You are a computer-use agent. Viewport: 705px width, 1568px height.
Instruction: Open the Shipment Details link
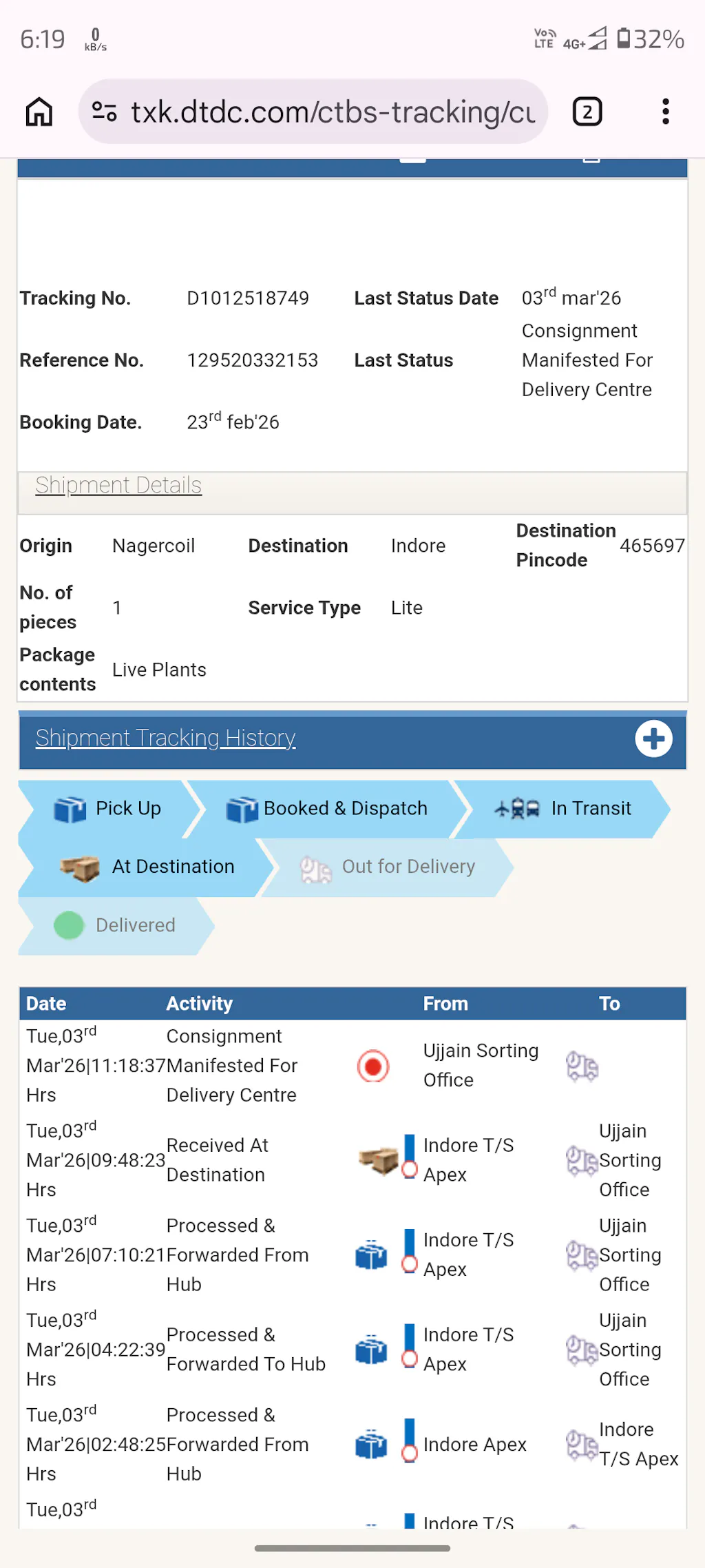point(118,485)
